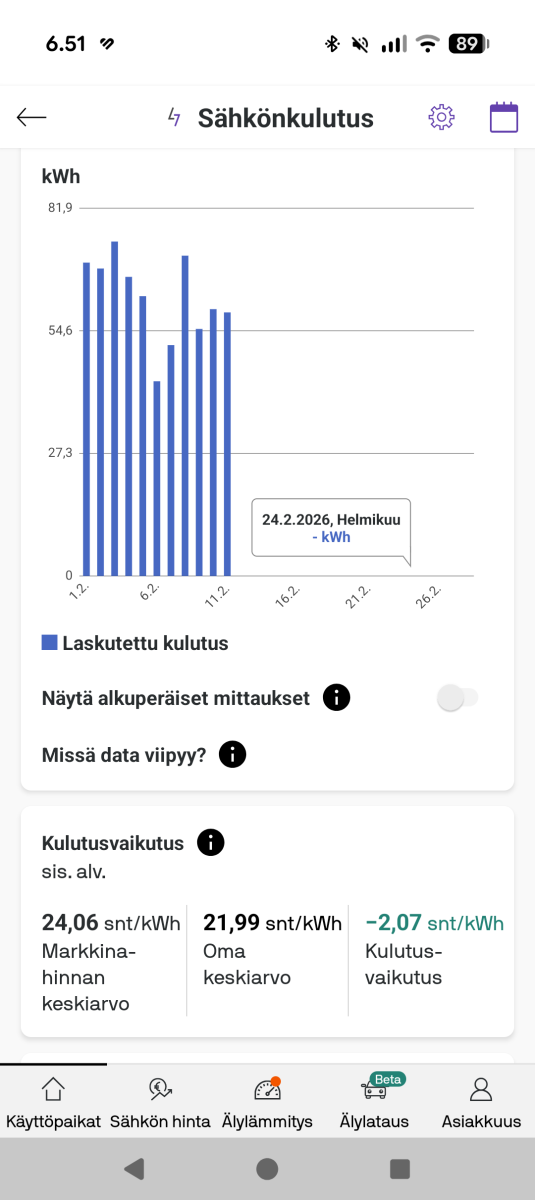The width and height of the screenshot is (535, 1200).
Task: Show Kulutusvaikutus info tooltip
Action: pyautogui.click(x=210, y=843)
